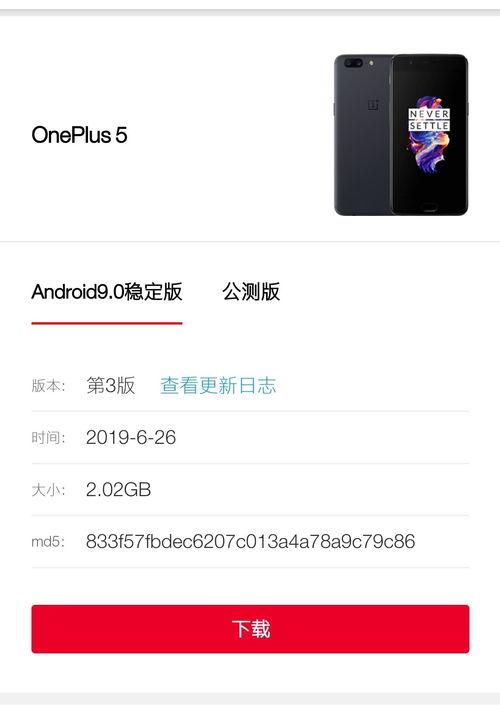The height and width of the screenshot is (710, 500).
Task: Open the 查看更新日志 link
Action: (x=218, y=386)
